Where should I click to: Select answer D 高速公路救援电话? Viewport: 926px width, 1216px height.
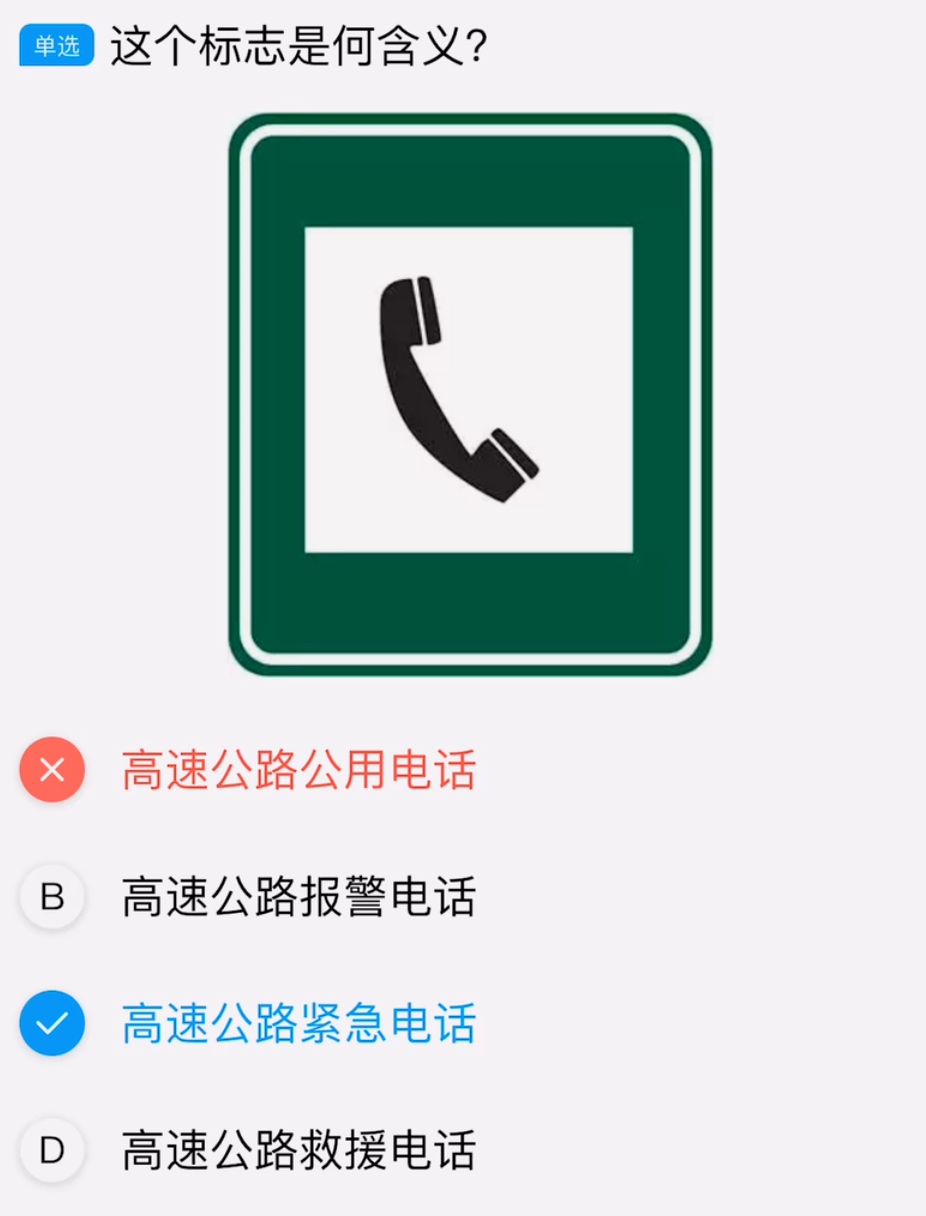[298, 1150]
